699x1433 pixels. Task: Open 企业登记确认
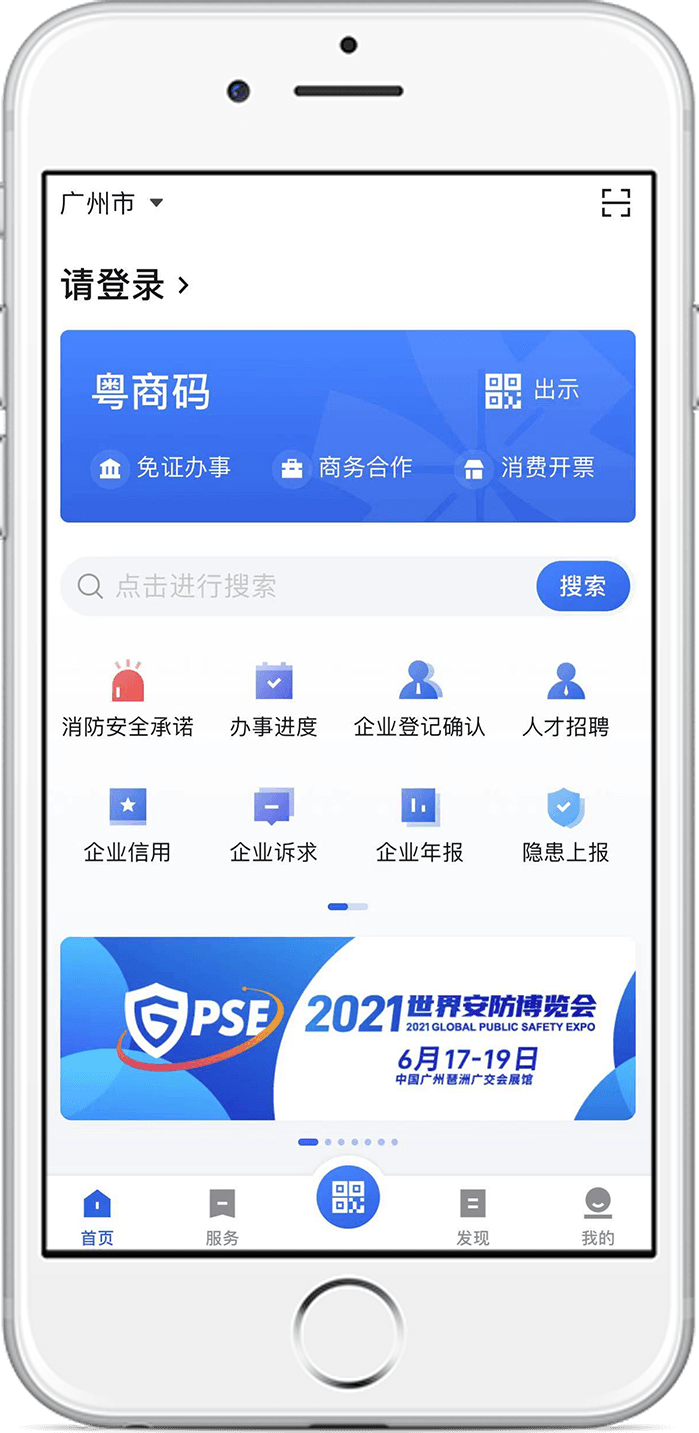pyautogui.click(x=419, y=698)
